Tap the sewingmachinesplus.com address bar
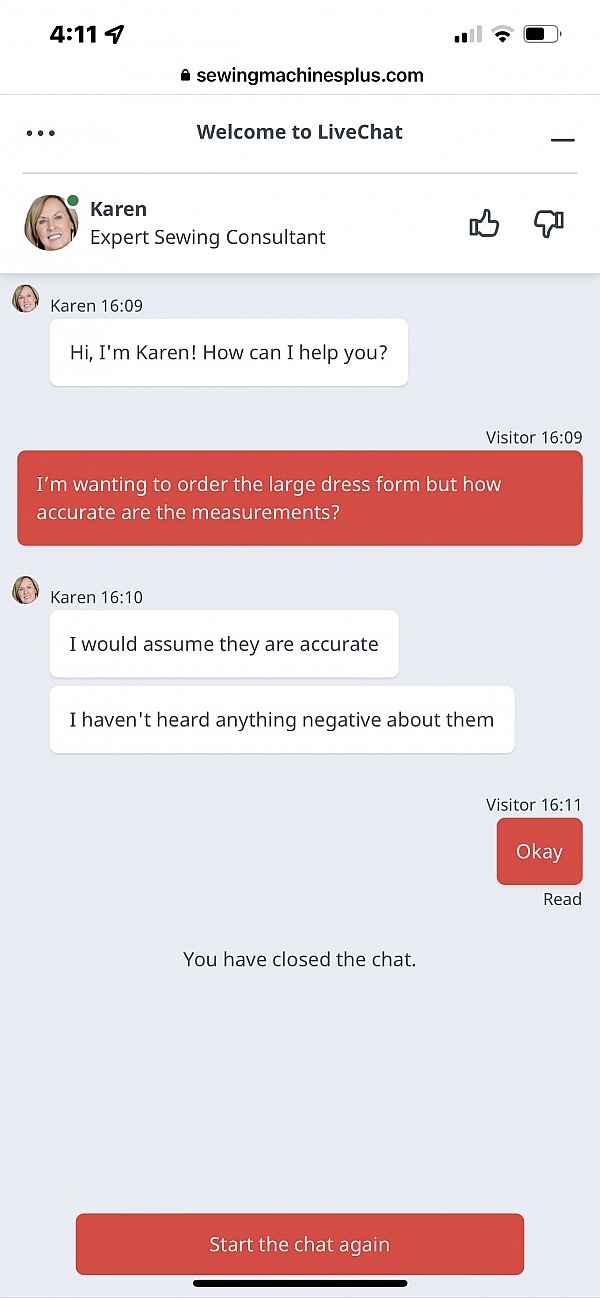This screenshot has height=1298, width=600. (300, 75)
